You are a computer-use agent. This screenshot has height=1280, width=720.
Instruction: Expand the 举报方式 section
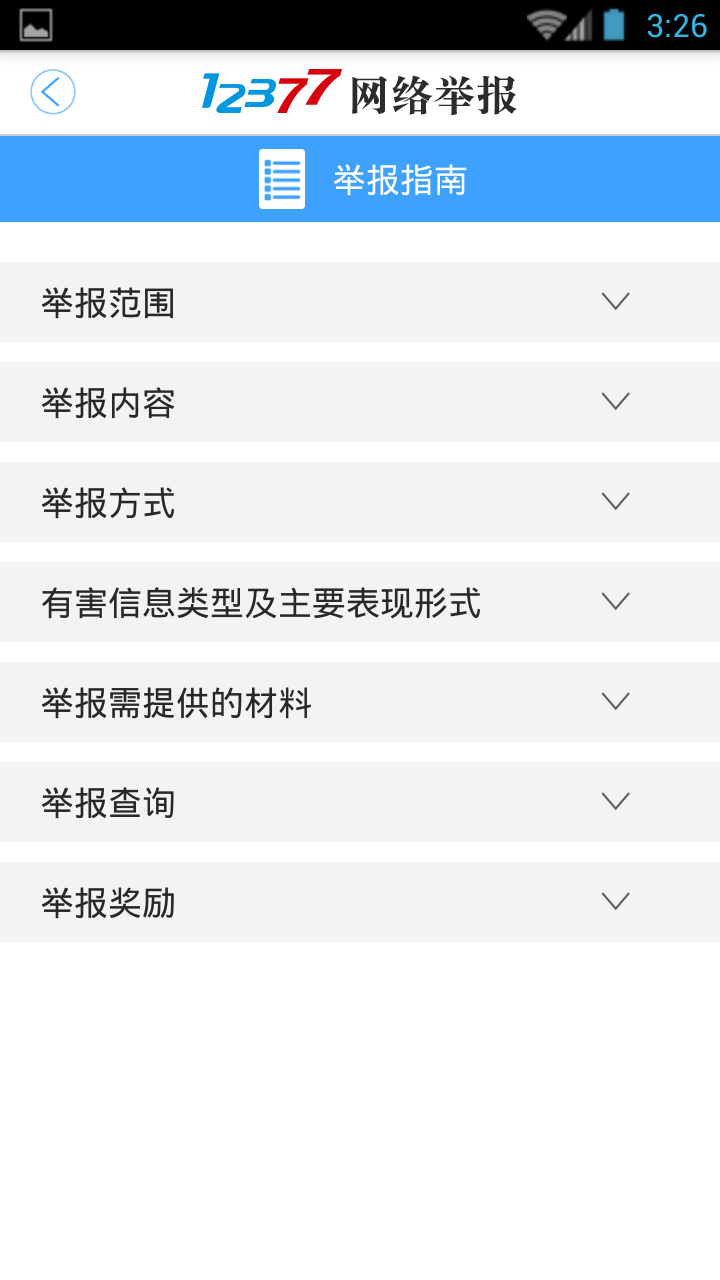coord(616,502)
